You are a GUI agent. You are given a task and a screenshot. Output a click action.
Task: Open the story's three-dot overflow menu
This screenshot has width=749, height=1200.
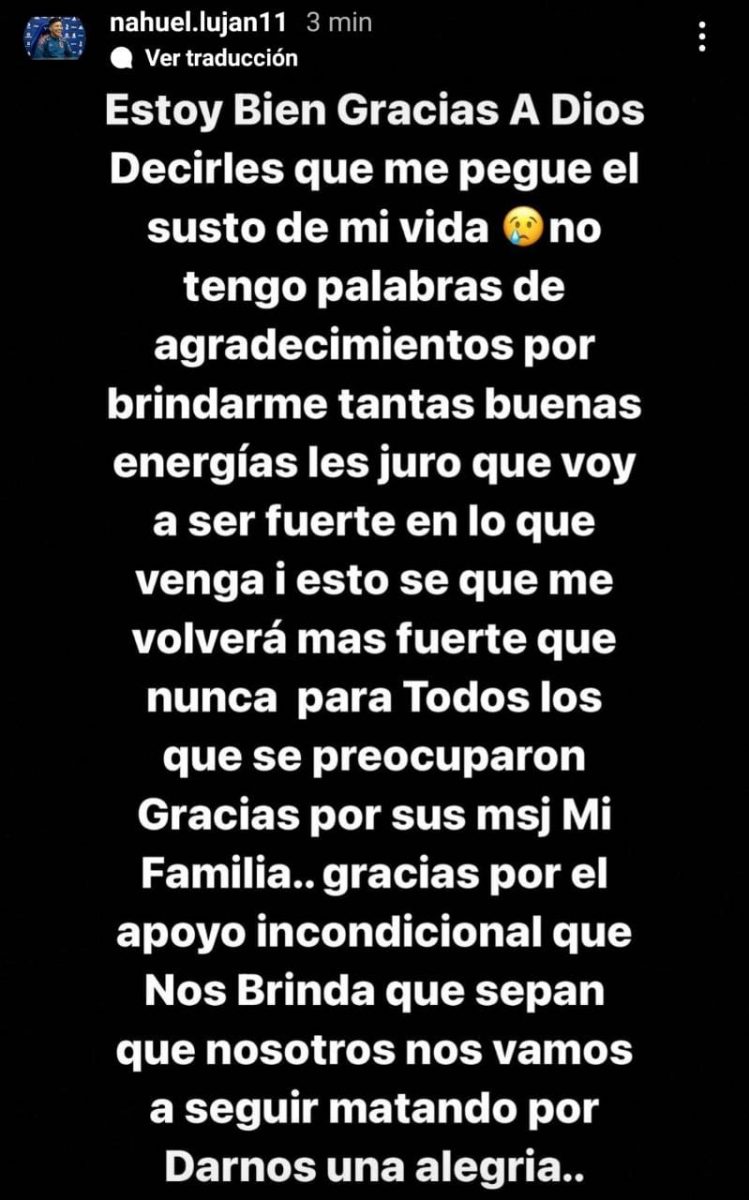[x=703, y=37]
